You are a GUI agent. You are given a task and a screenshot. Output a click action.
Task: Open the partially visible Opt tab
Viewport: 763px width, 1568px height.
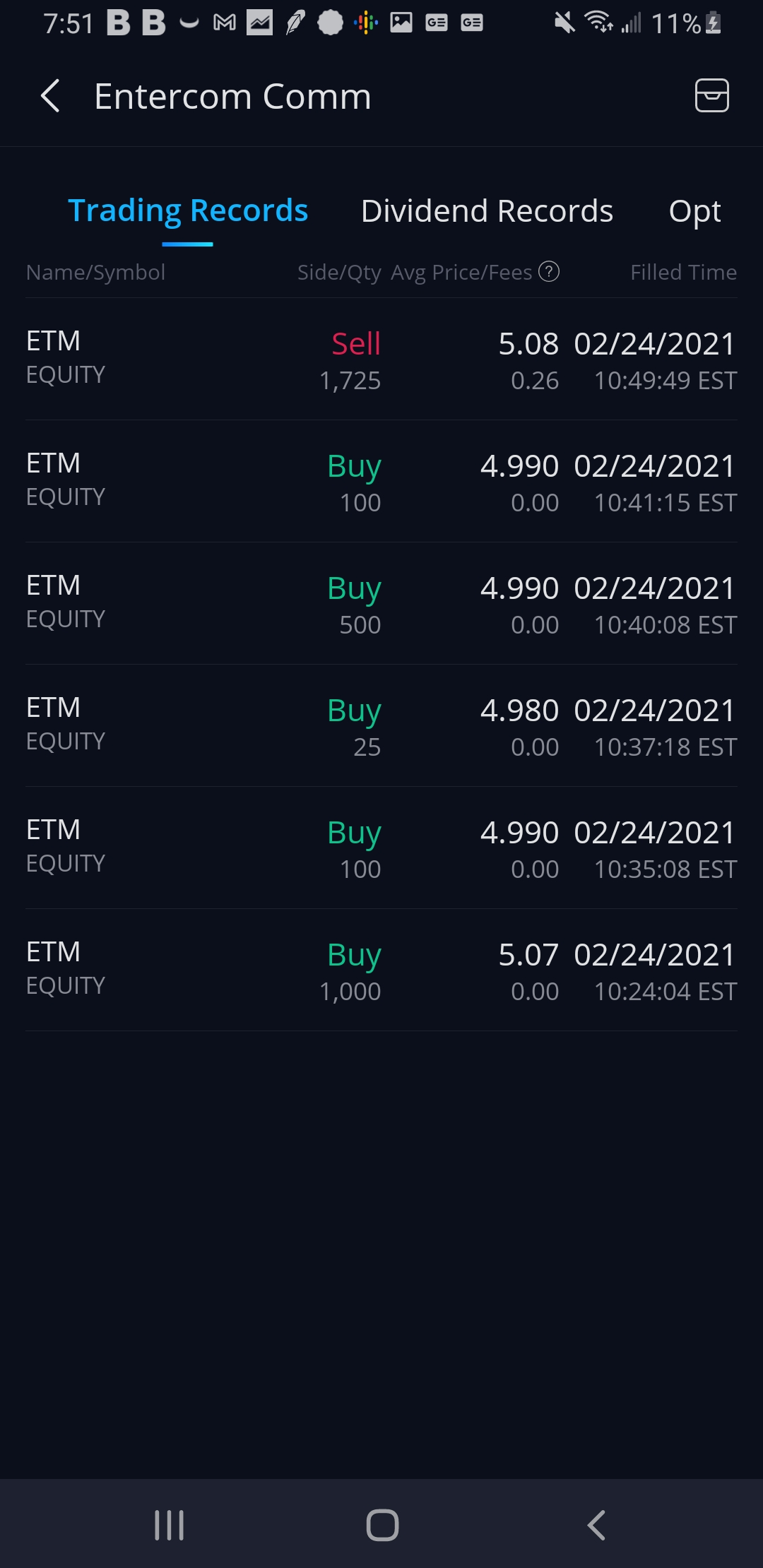pyautogui.click(x=694, y=211)
